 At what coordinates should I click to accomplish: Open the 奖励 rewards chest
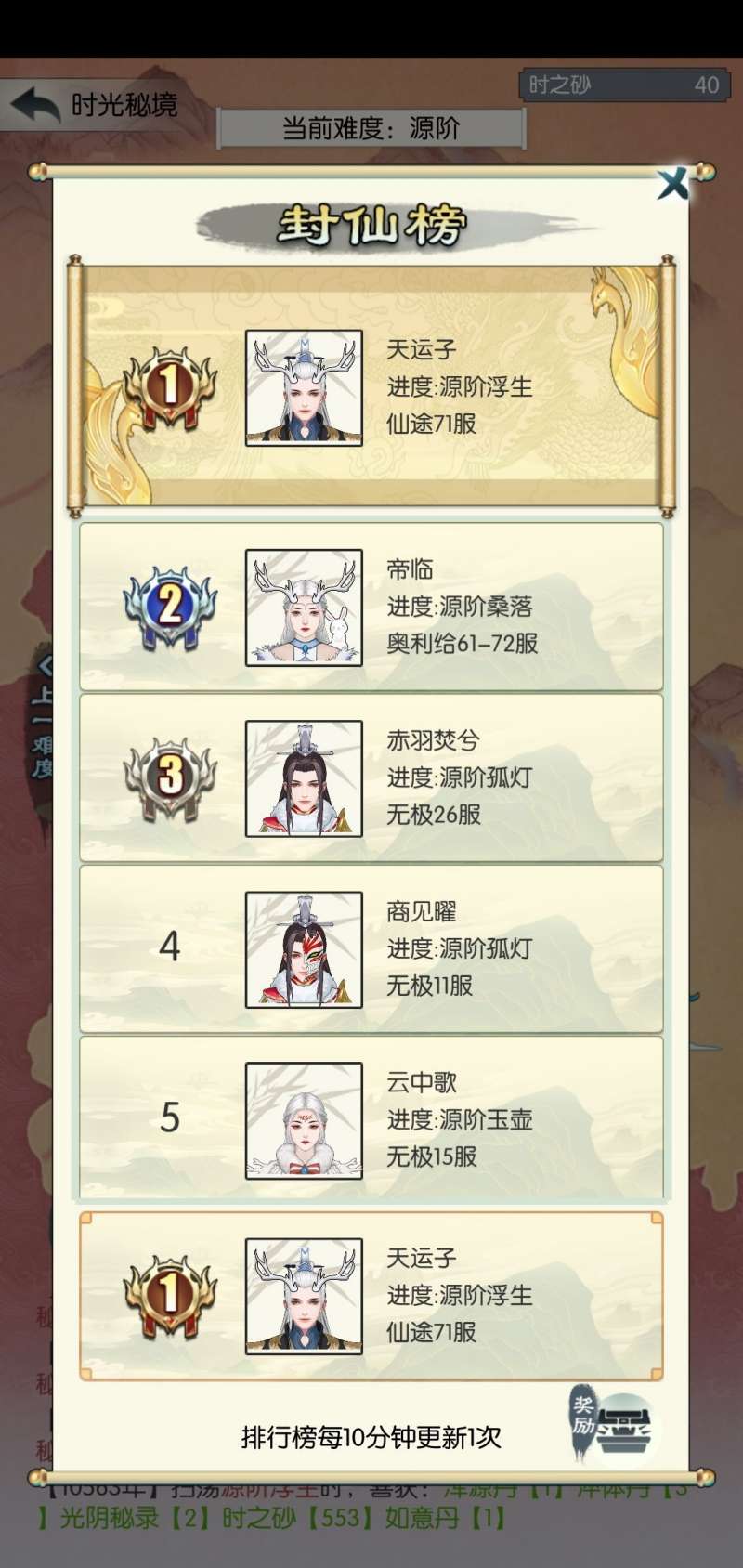pos(617,1429)
